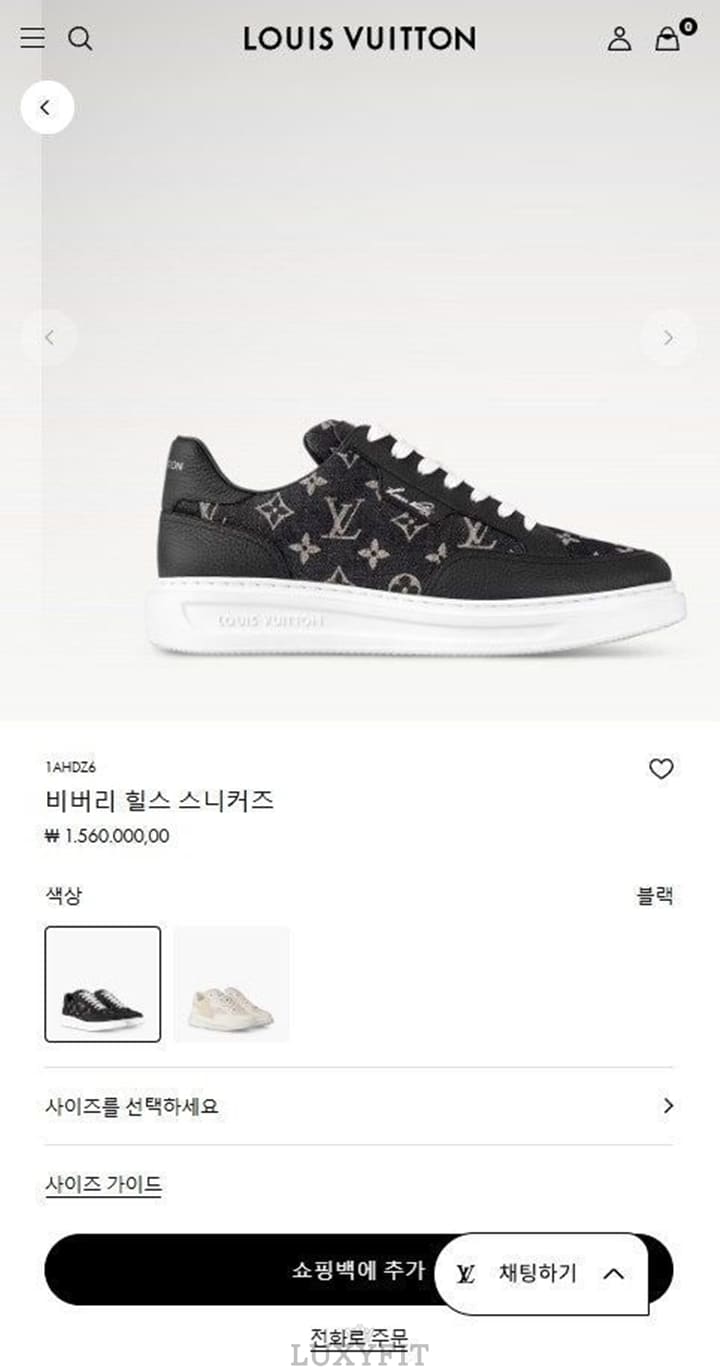Open the search icon
The width and height of the screenshot is (720, 1370).
[80, 39]
